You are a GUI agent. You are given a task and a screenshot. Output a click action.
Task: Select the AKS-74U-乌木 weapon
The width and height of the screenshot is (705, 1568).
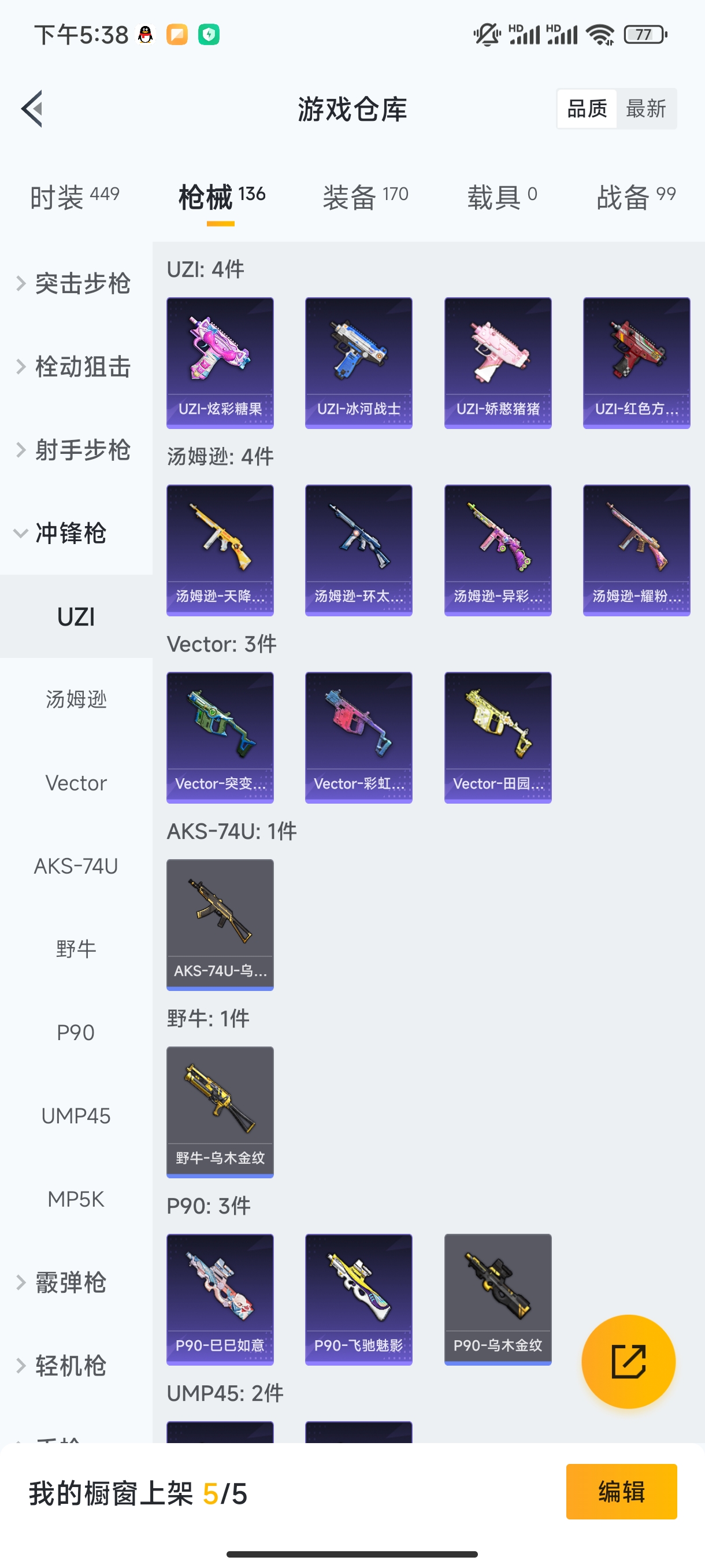pyautogui.click(x=220, y=924)
